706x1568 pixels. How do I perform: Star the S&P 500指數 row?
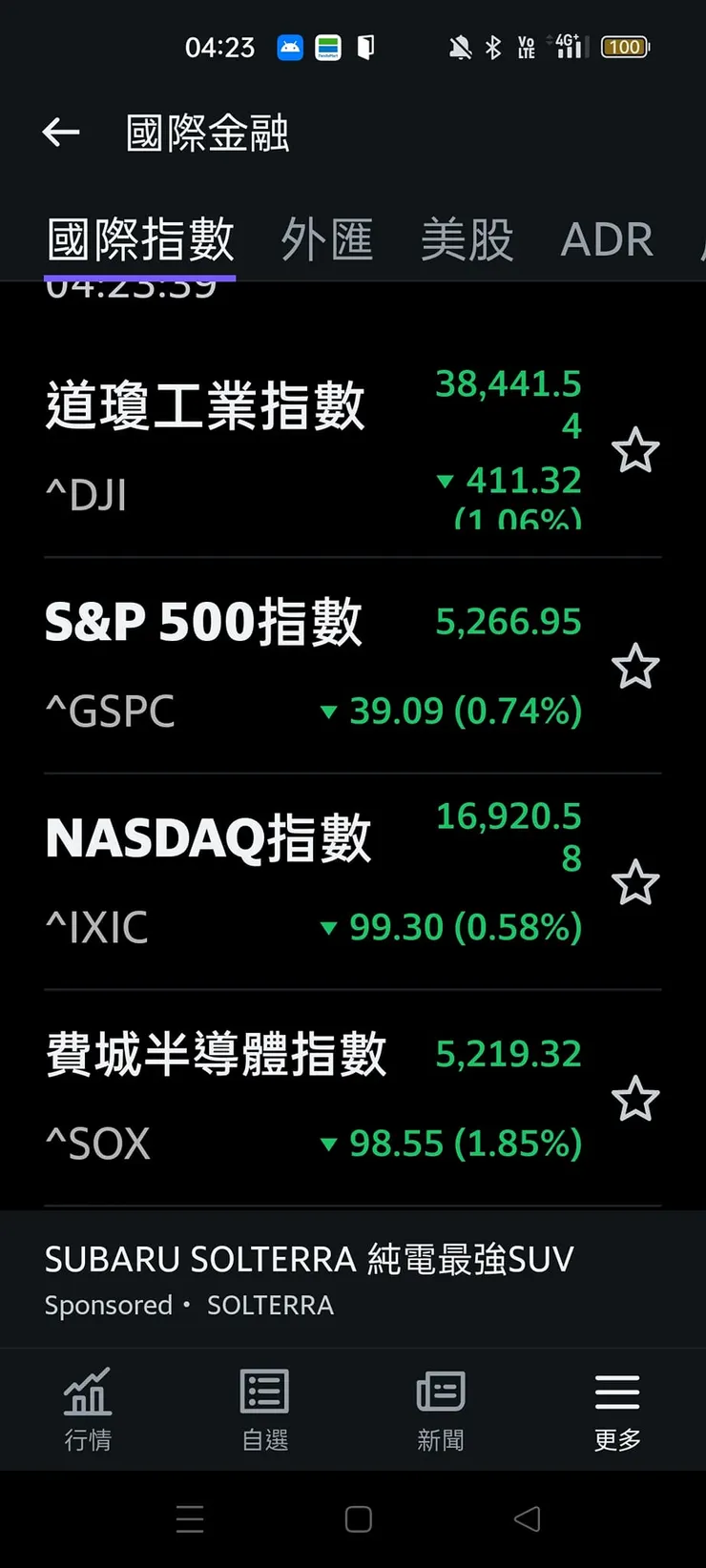635,667
